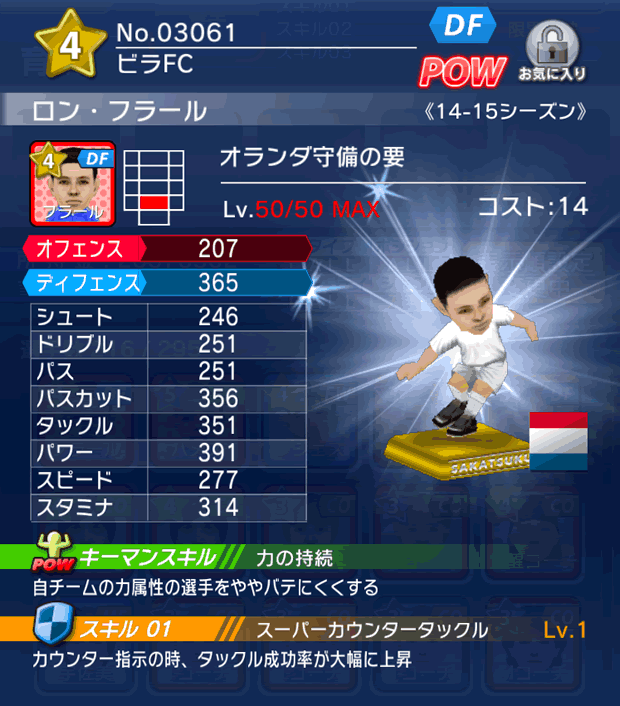Image resolution: width=620 pixels, height=706 pixels.
Task: Open the スキル 01 スーパーカウンタータックル row
Action: pyautogui.click(x=310, y=629)
